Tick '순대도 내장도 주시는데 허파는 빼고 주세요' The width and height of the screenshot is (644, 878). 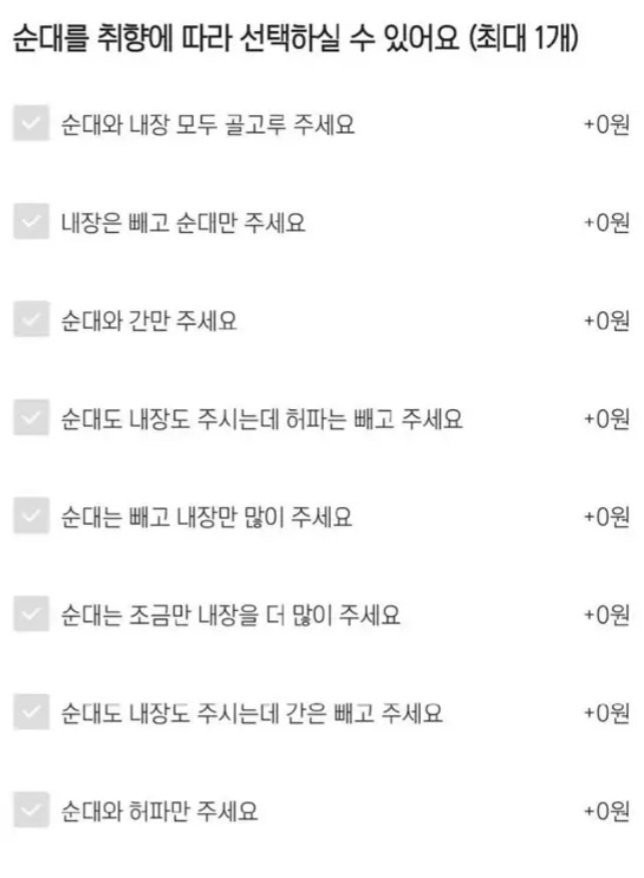(31, 419)
